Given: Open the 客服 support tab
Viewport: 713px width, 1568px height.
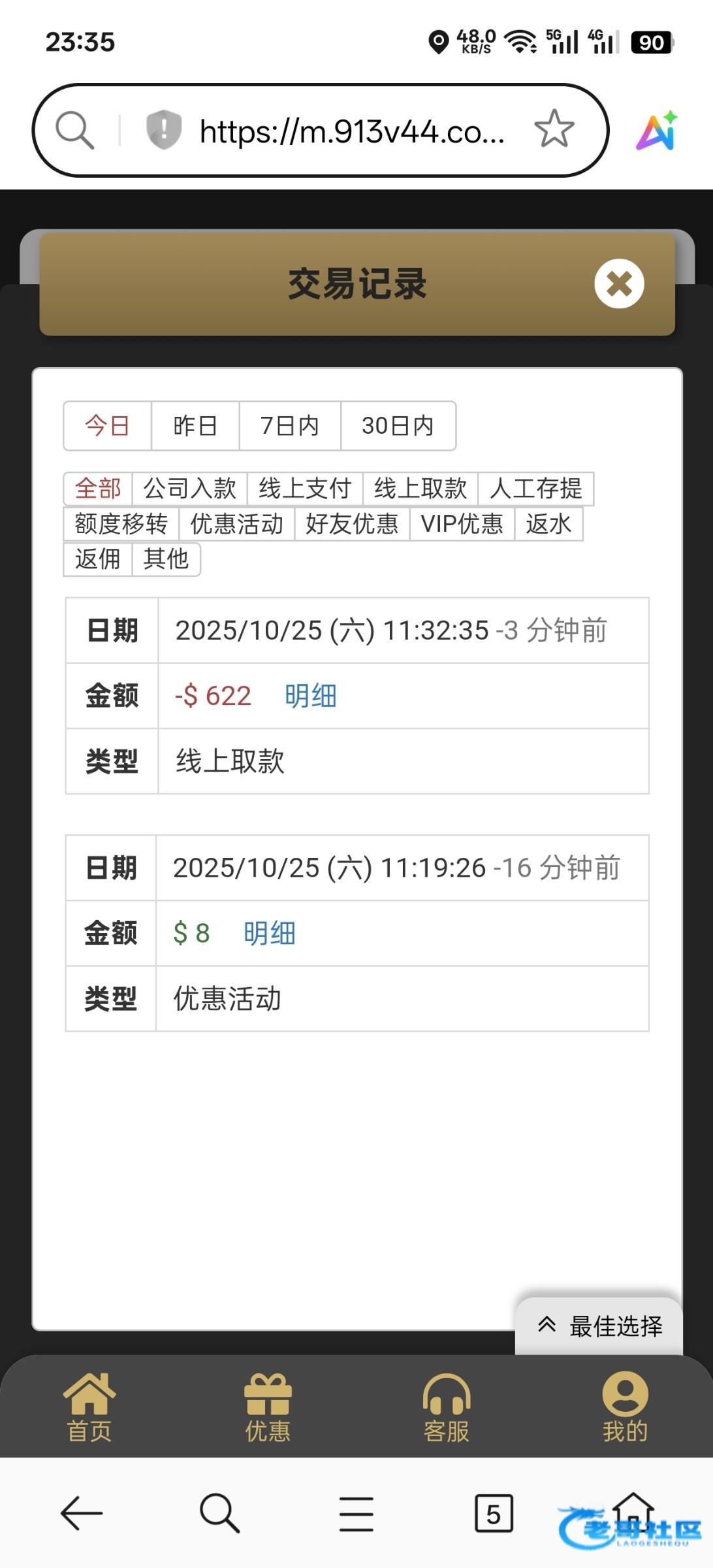Looking at the screenshot, I should 447,1407.
